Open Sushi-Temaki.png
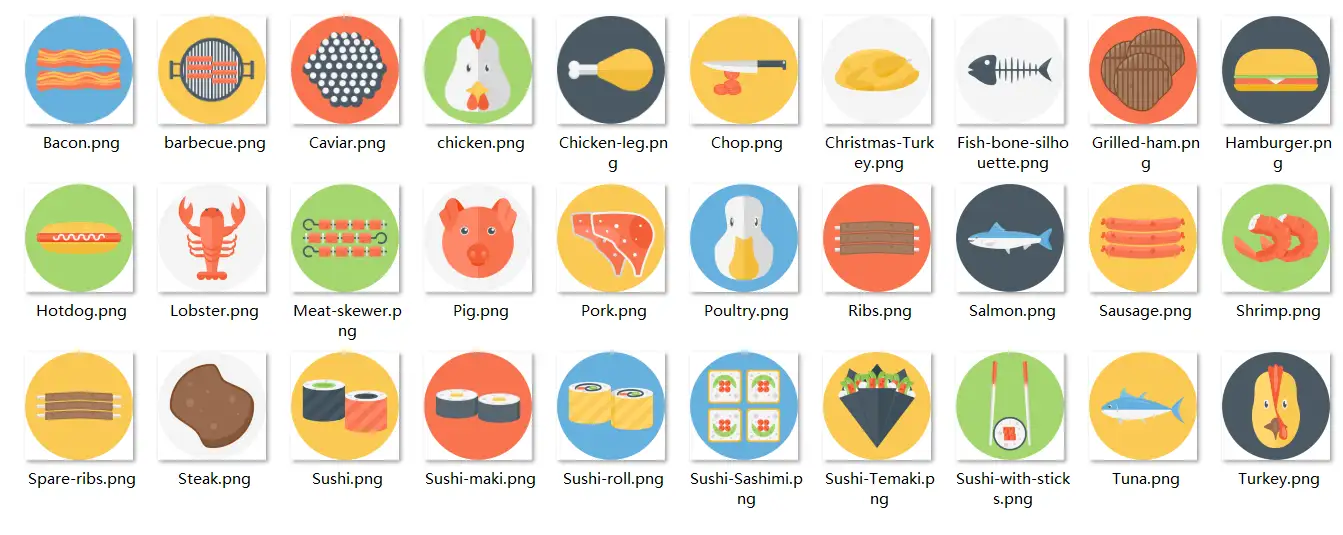 click(877, 406)
